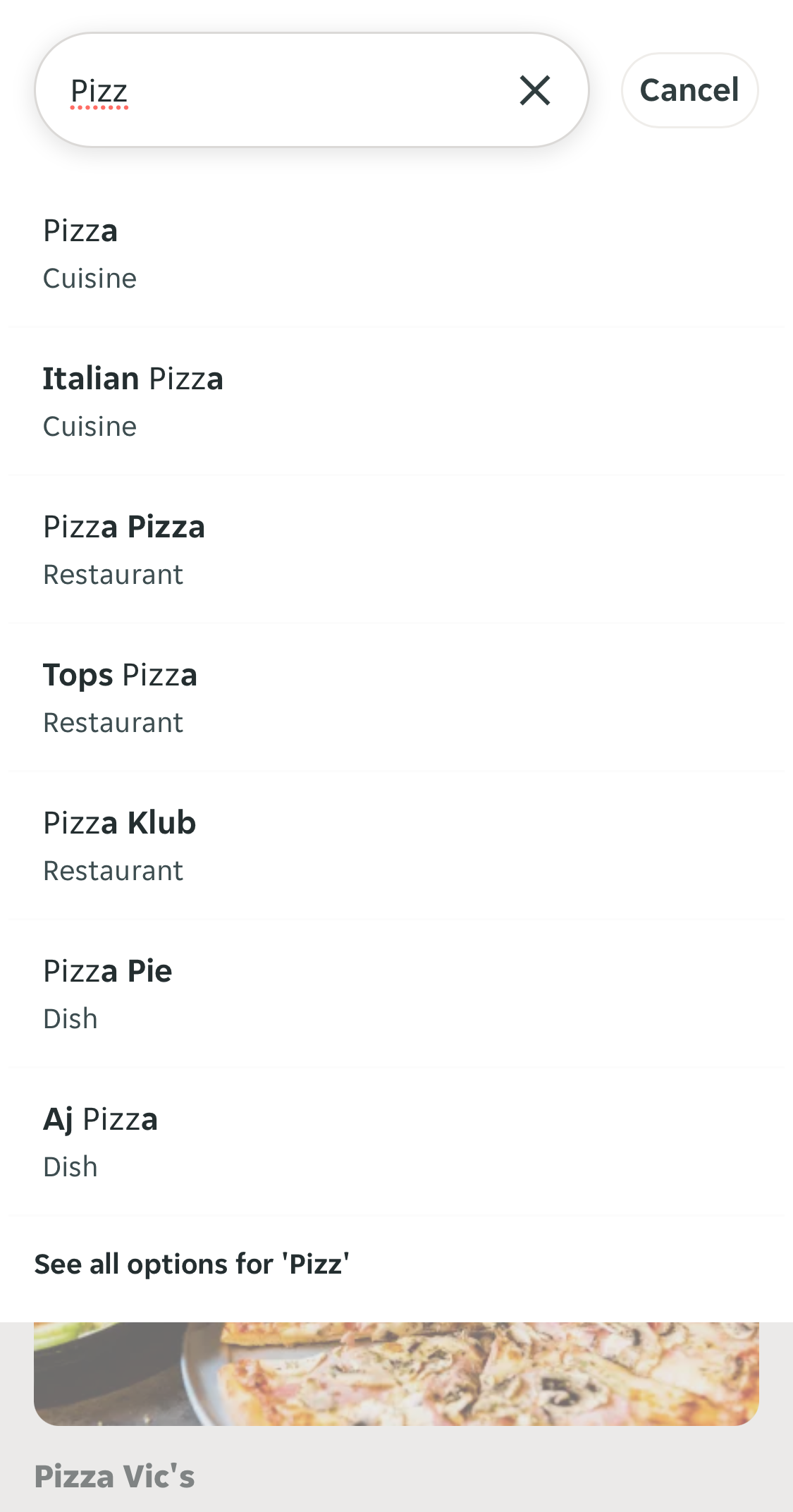The image size is (793, 1512).
Task: Tap the underlined 'Pizz' search term
Action: click(98, 90)
